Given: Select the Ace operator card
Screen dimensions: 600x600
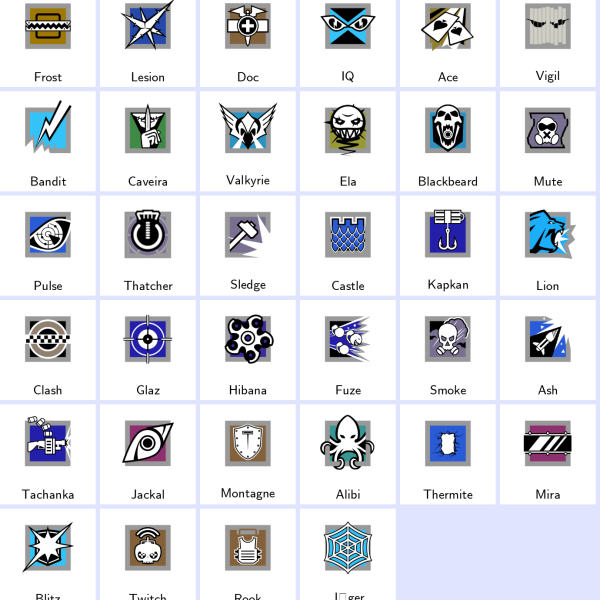Looking at the screenshot, I should tap(448, 40).
